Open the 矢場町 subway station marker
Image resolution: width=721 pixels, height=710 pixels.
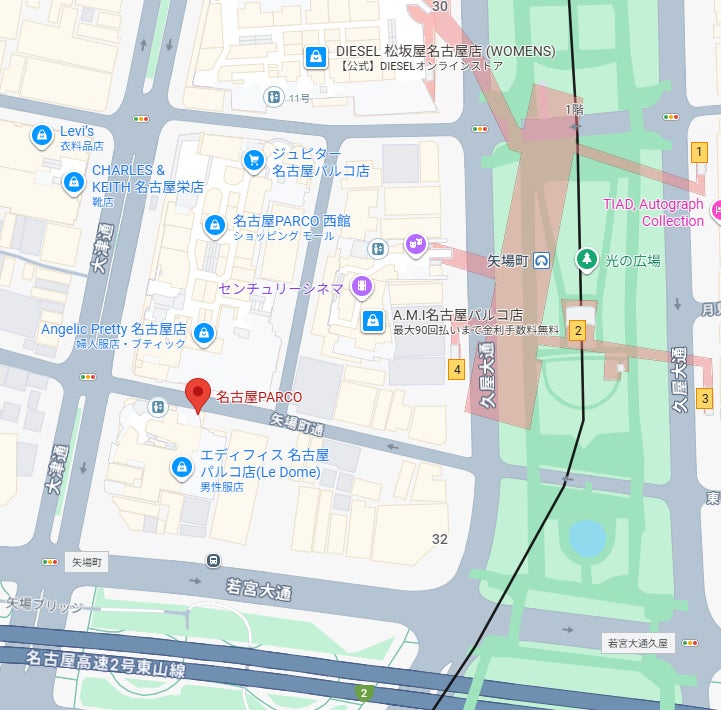click(x=541, y=260)
